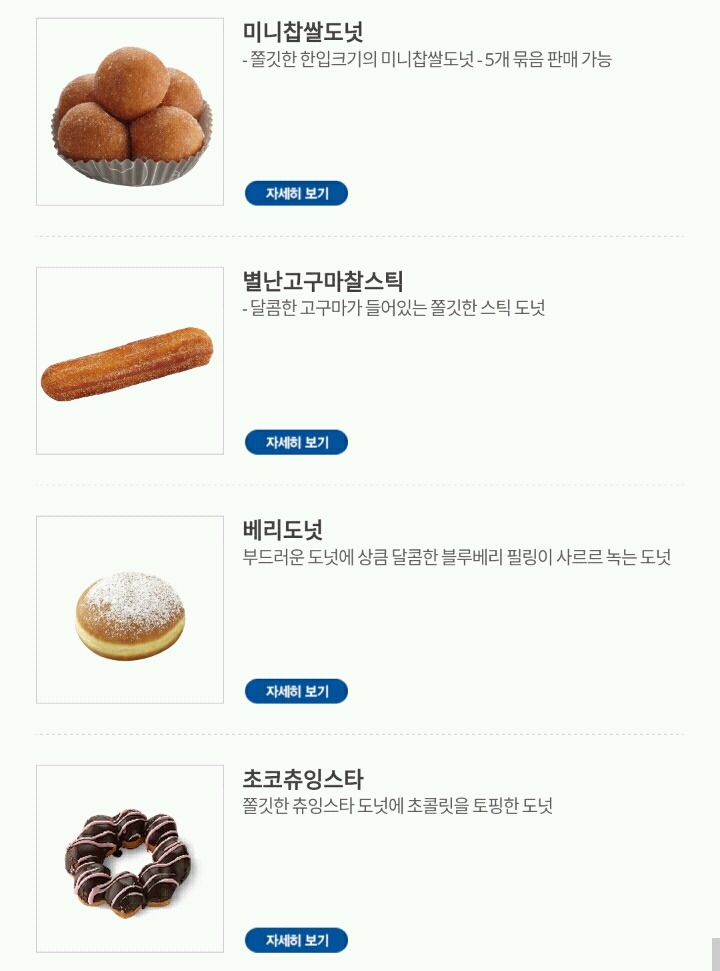Screen dimensions: 720x971
Task: Click 자세히 보기 button for 초코츄잉스타
Action: [x=297, y=941]
